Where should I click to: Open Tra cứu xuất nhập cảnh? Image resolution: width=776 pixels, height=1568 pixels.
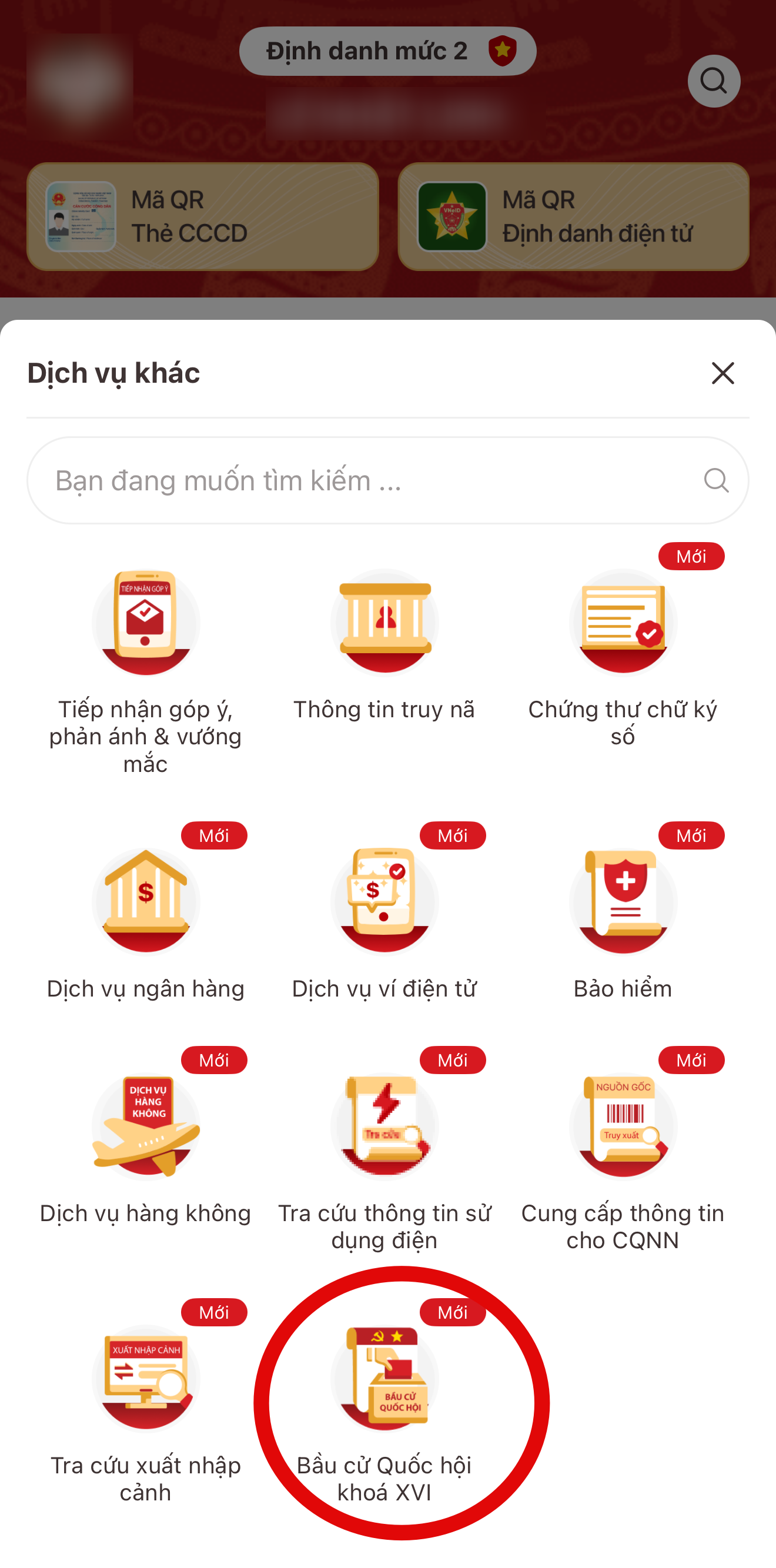tap(145, 1379)
